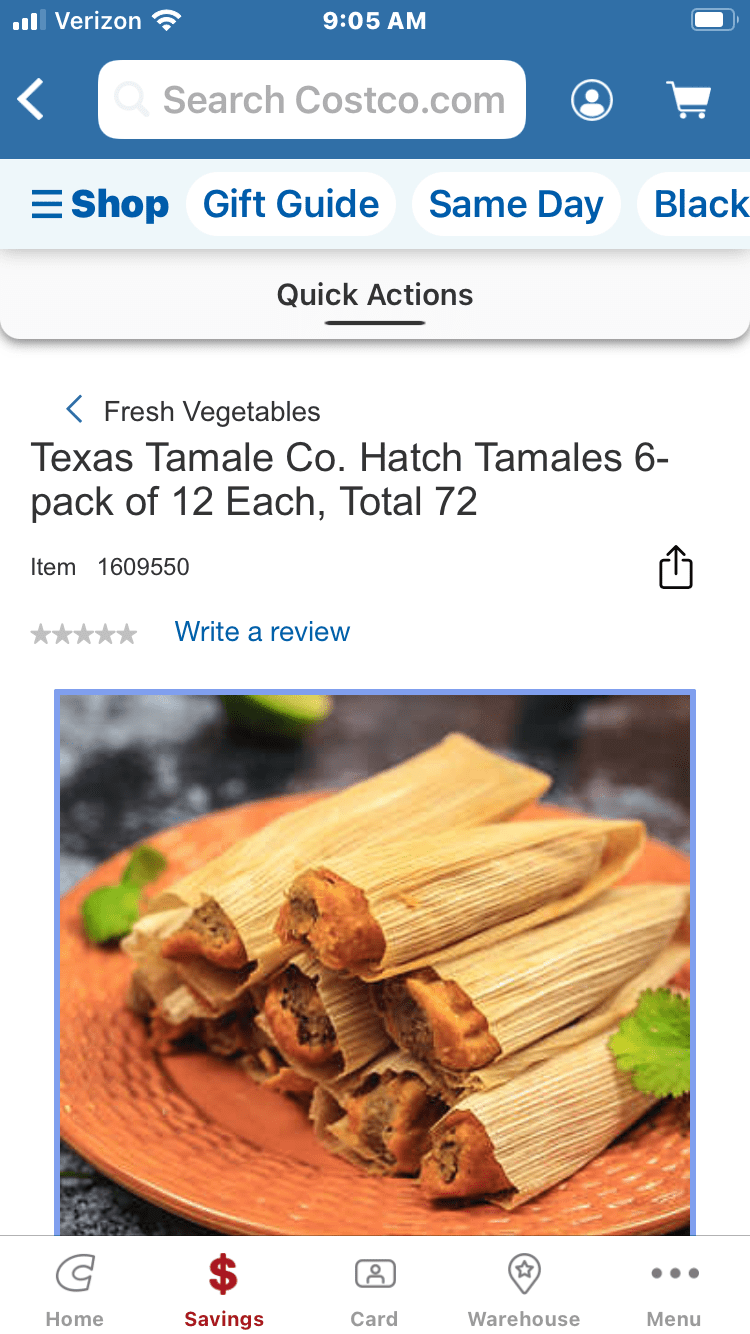Tap Write a review link
Viewport: 750px width, 1334px height.
click(x=262, y=631)
